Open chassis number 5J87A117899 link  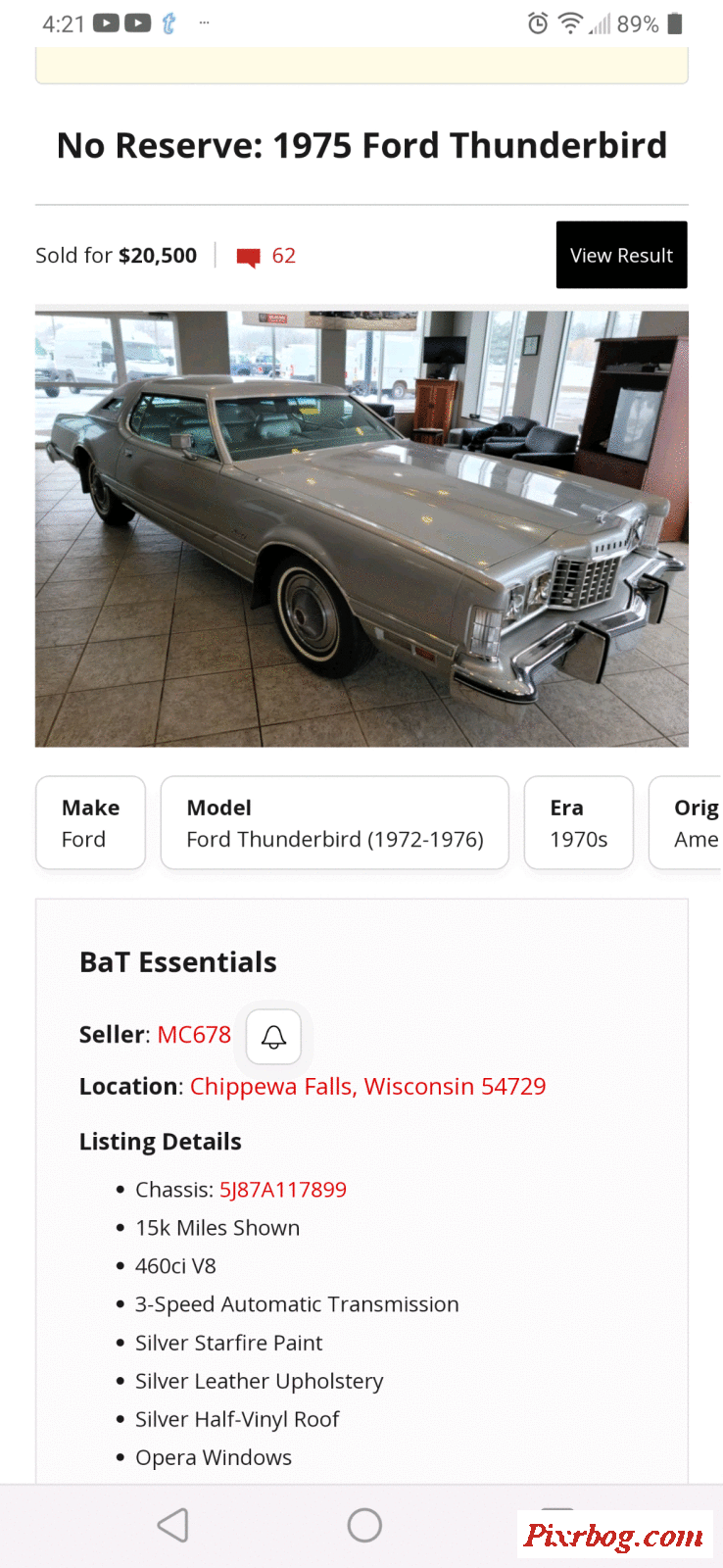tap(283, 1190)
